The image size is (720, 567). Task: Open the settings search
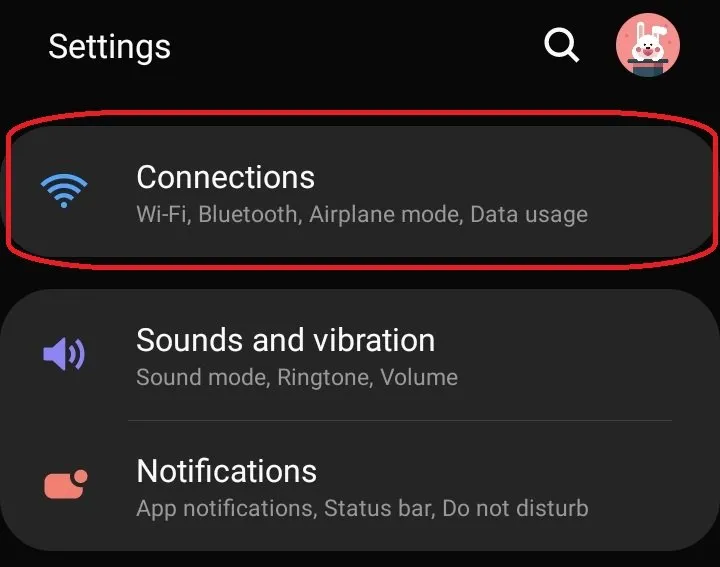561,45
